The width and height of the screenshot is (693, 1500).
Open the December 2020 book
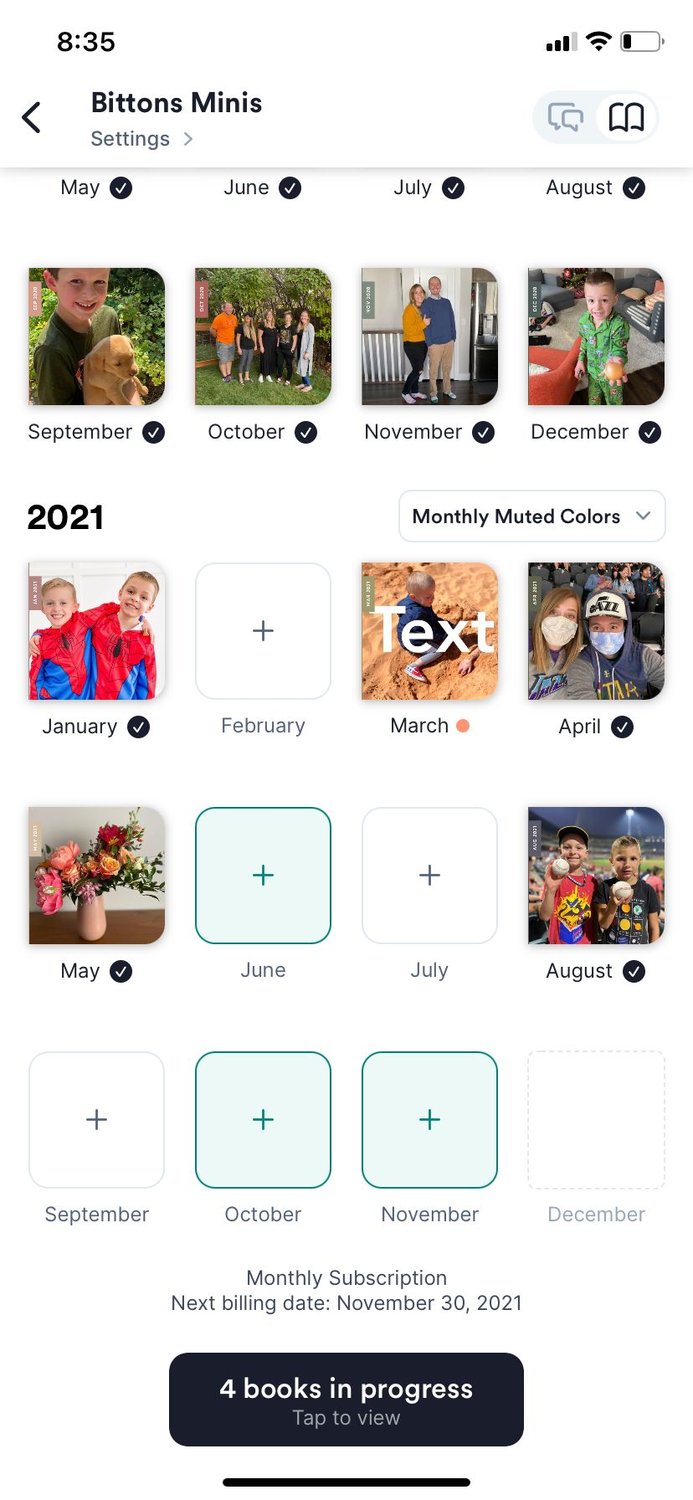coord(596,336)
